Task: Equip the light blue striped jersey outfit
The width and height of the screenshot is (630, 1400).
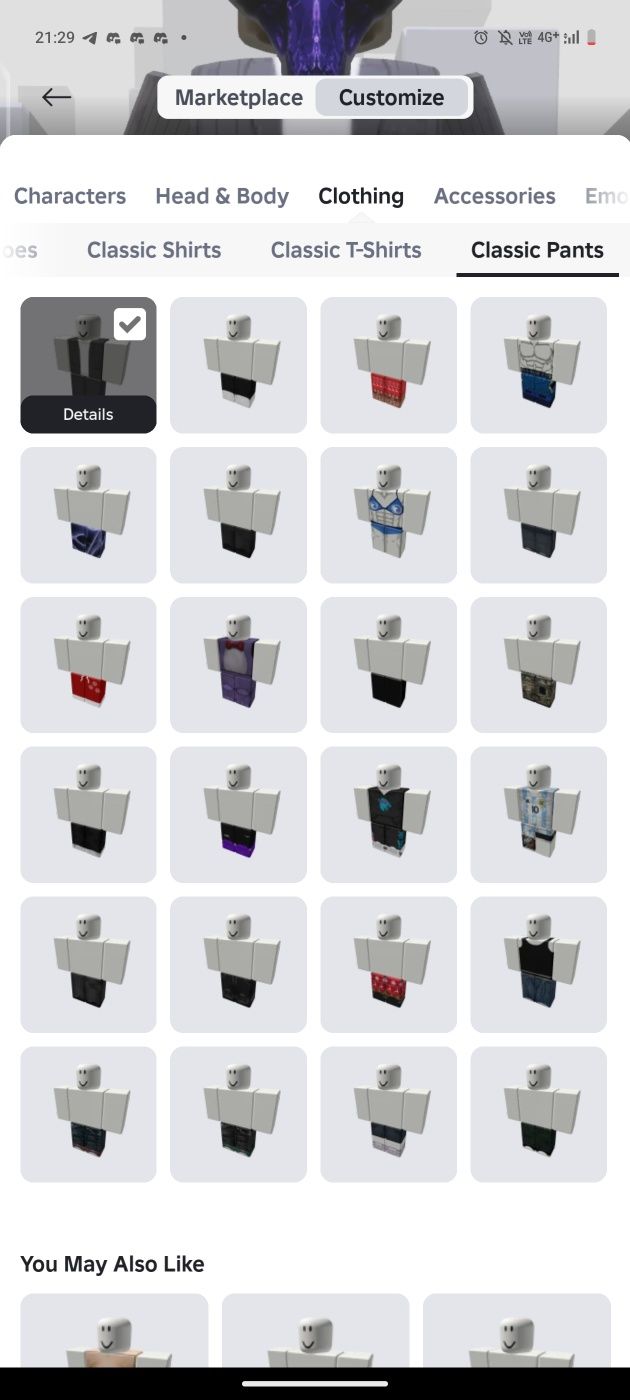Action: (x=538, y=815)
